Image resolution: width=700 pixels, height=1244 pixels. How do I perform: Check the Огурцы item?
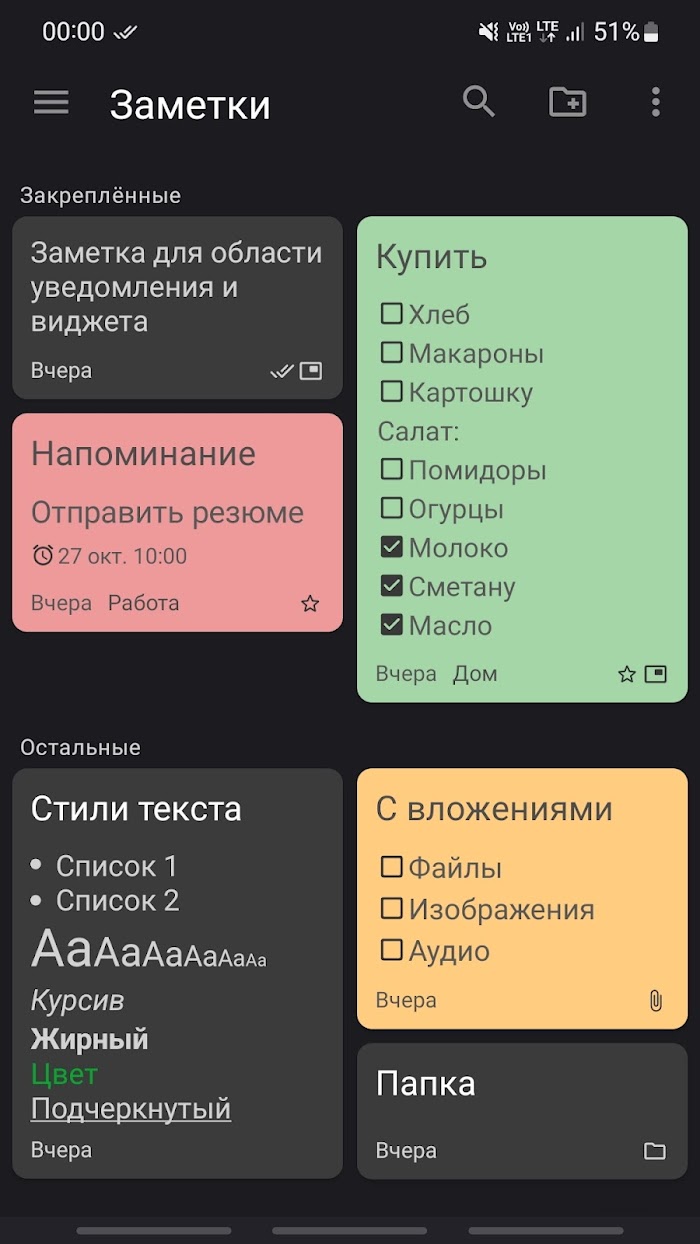tap(391, 509)
